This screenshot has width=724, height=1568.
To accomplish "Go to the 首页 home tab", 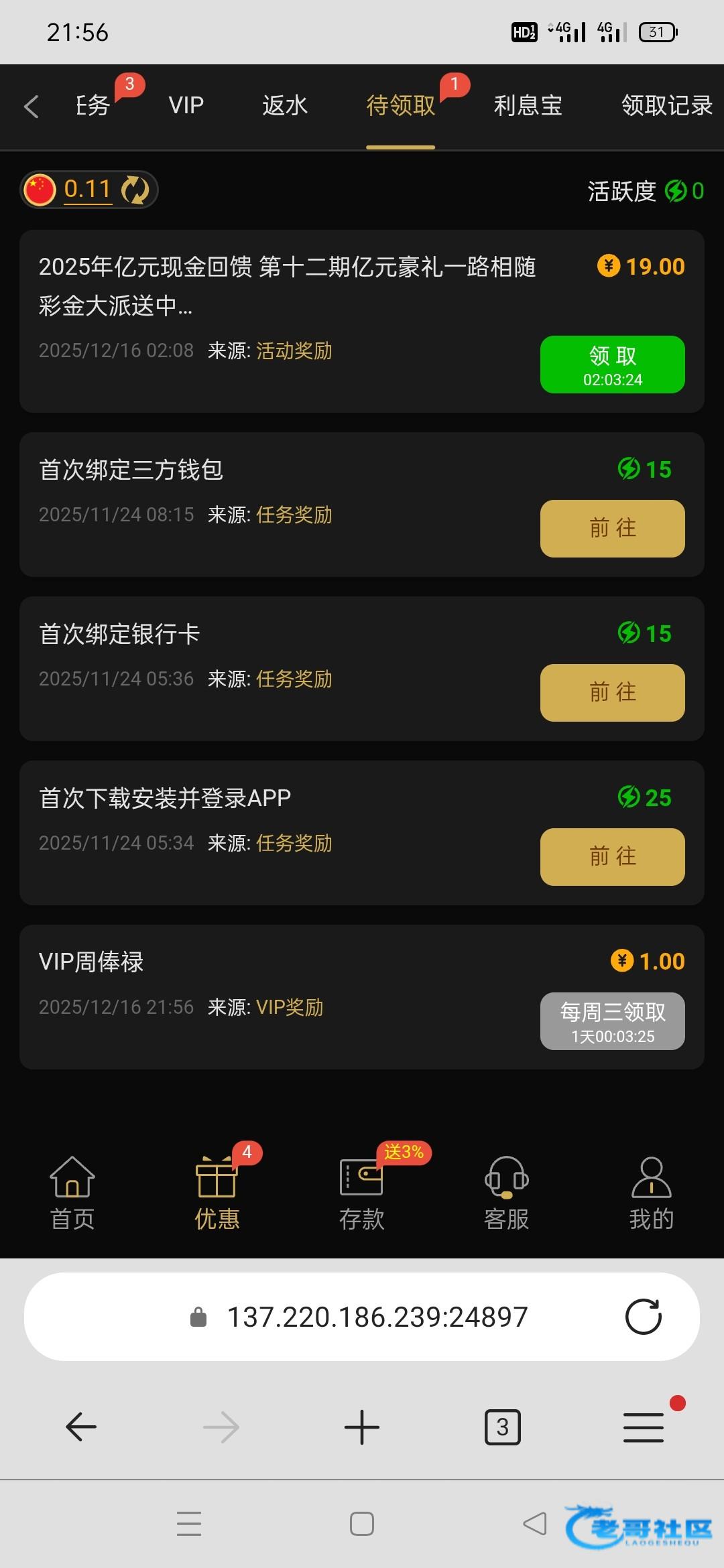I will pos(72,1194).
